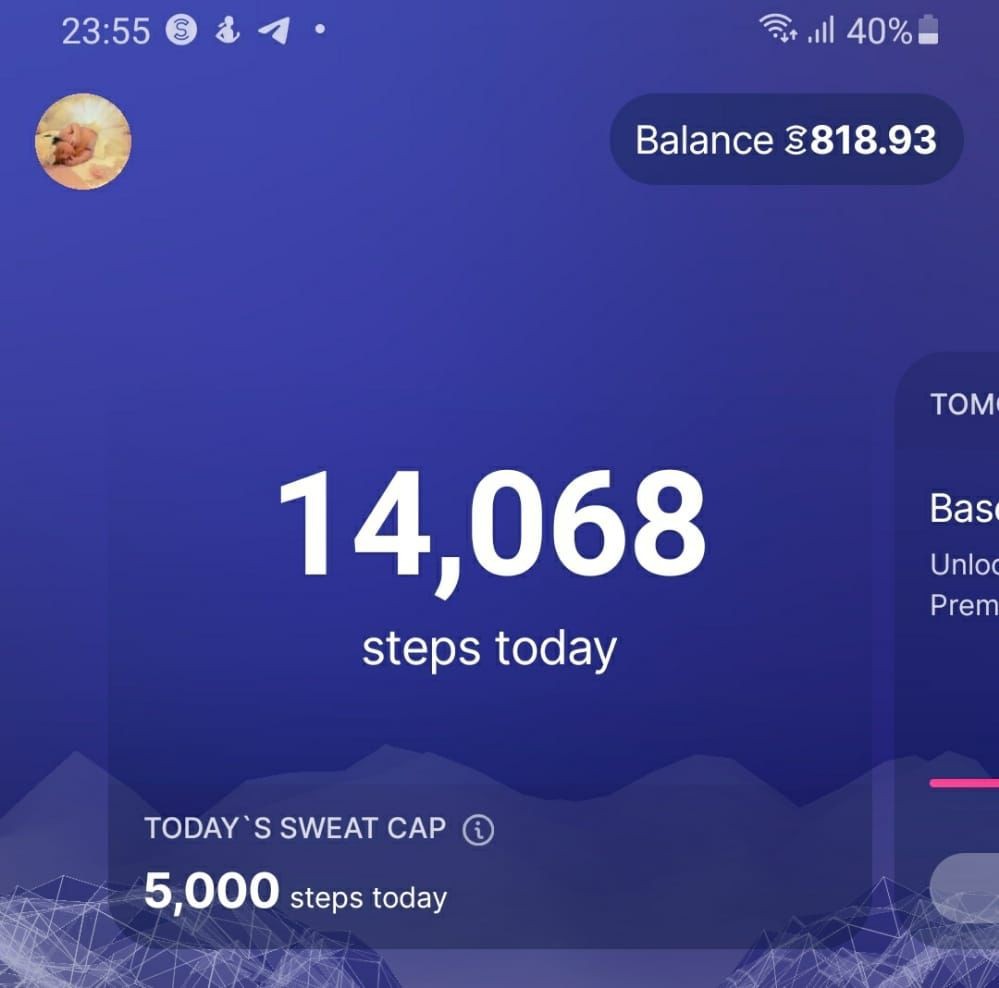Open the Balance 818.93 pill
The height and width of the screenshot is (988, 999).
(x=786, y=140)
